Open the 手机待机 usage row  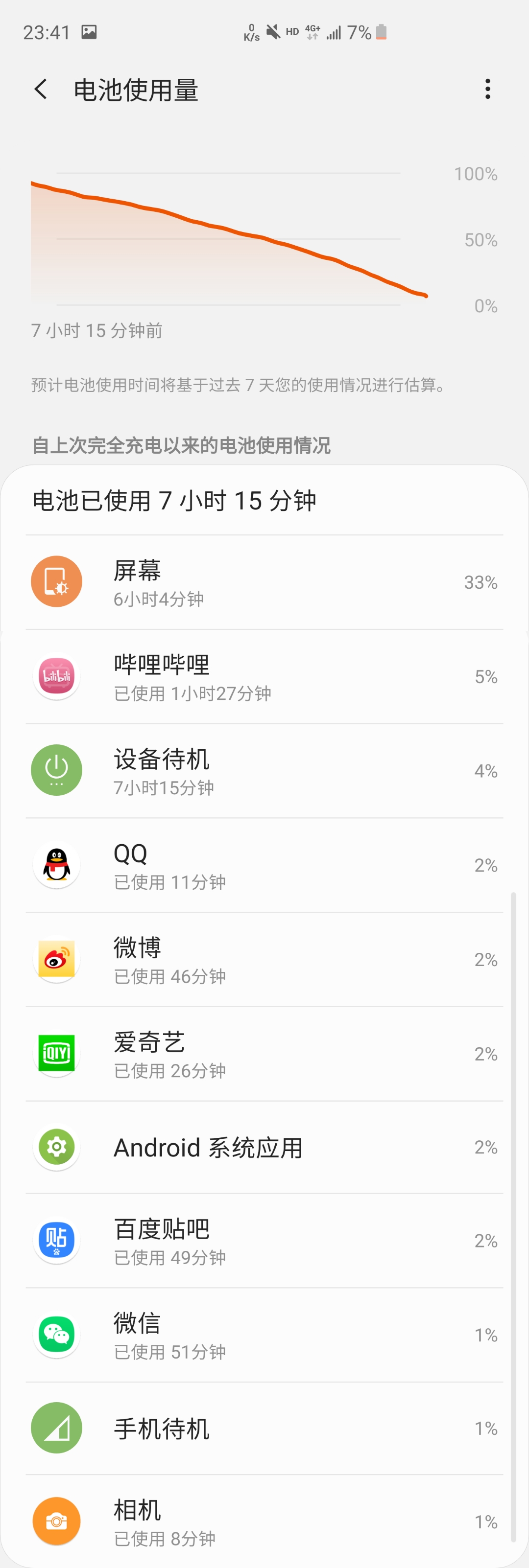[264, 1429]
